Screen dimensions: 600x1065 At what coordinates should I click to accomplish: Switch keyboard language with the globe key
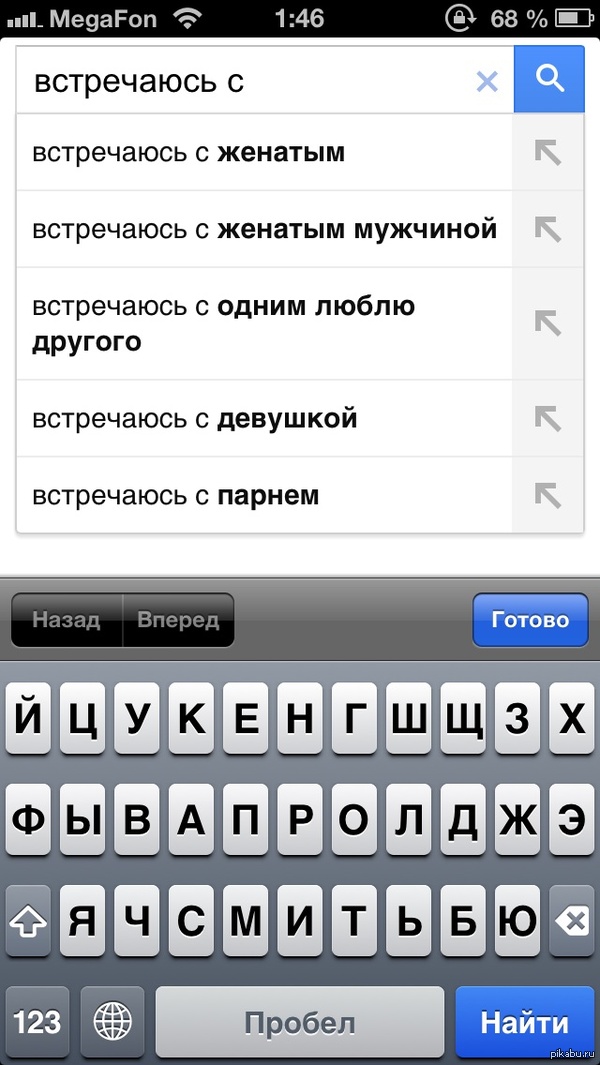tap(111, 1023)
